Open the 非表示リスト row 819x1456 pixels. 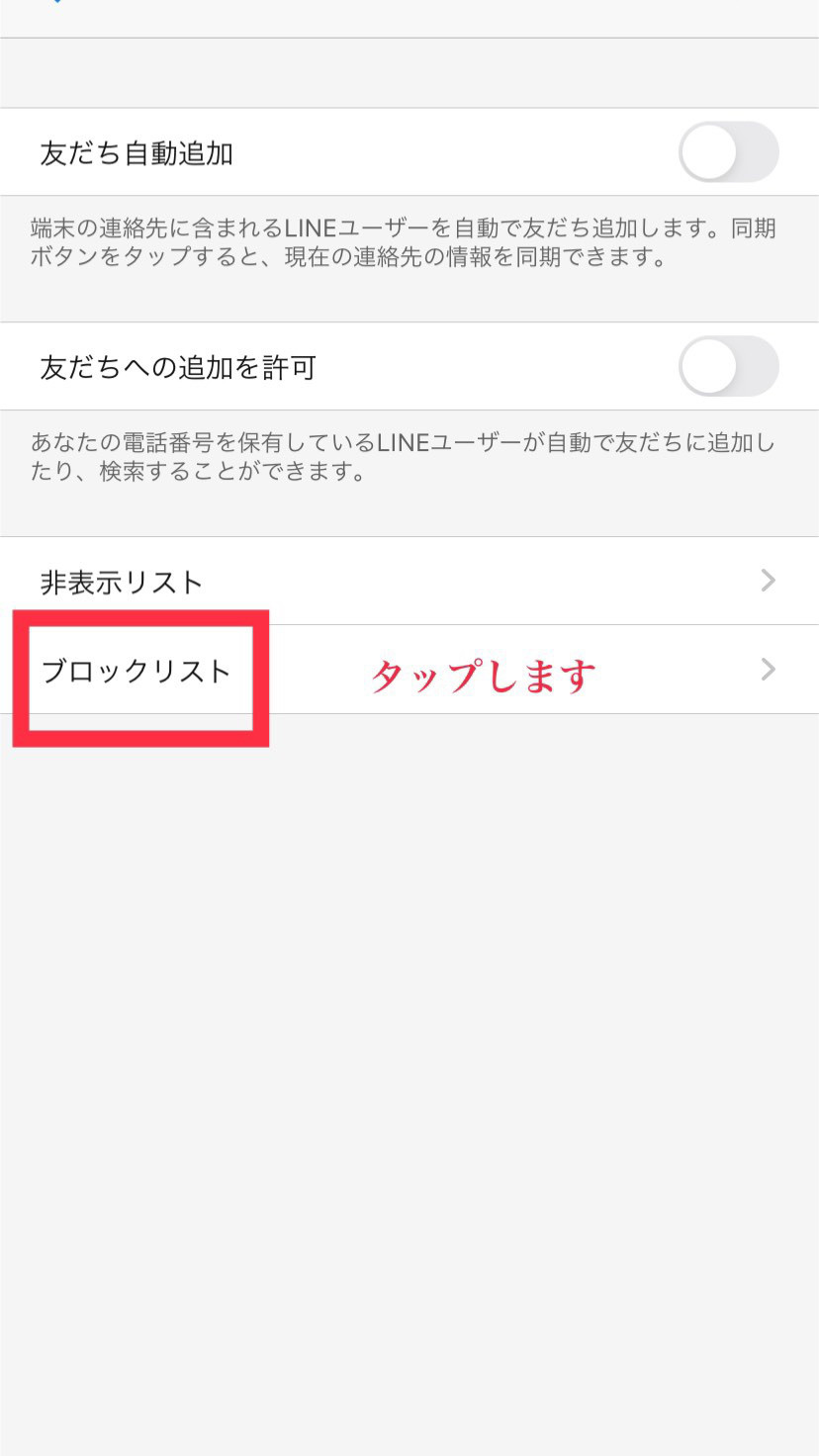click(x=409, y=581)
